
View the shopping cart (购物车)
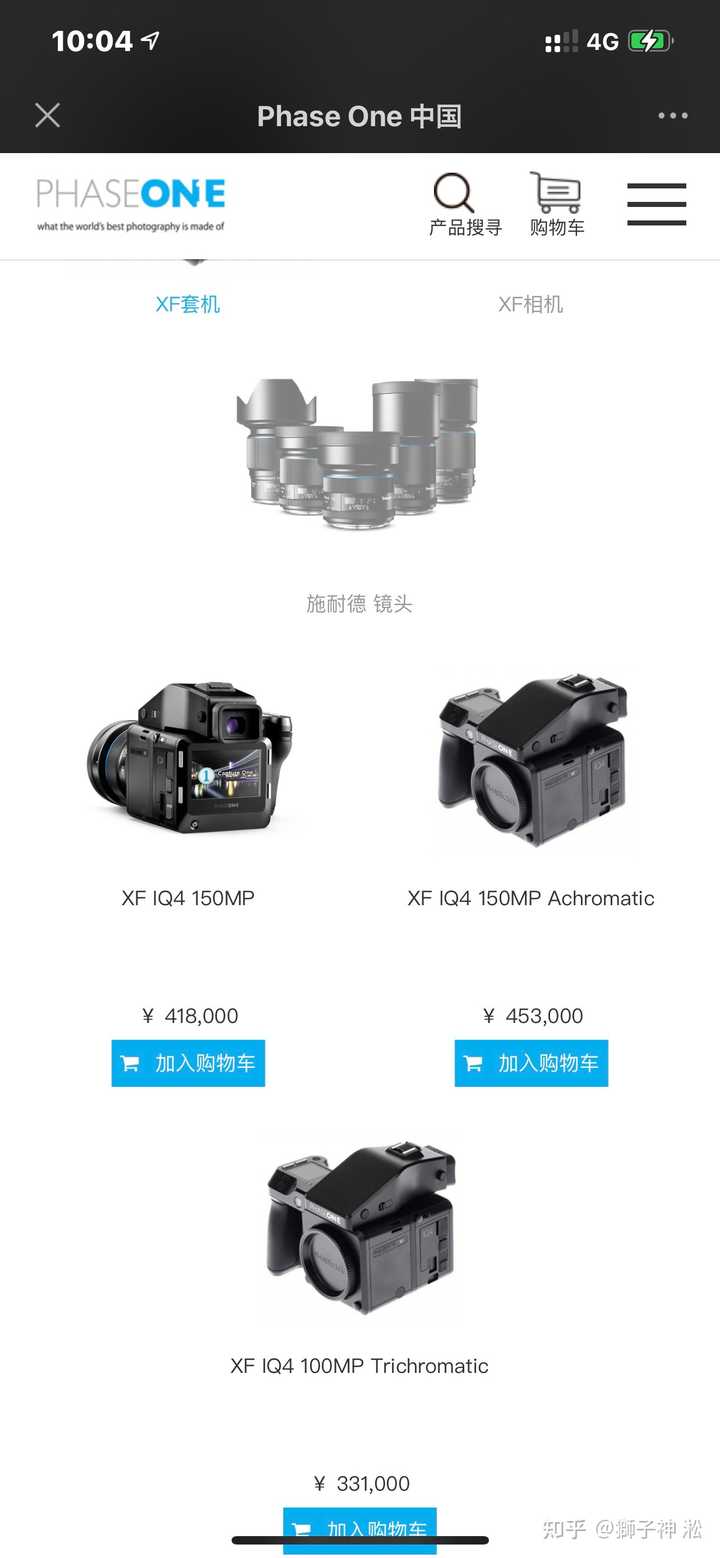[x=556, y=205]
